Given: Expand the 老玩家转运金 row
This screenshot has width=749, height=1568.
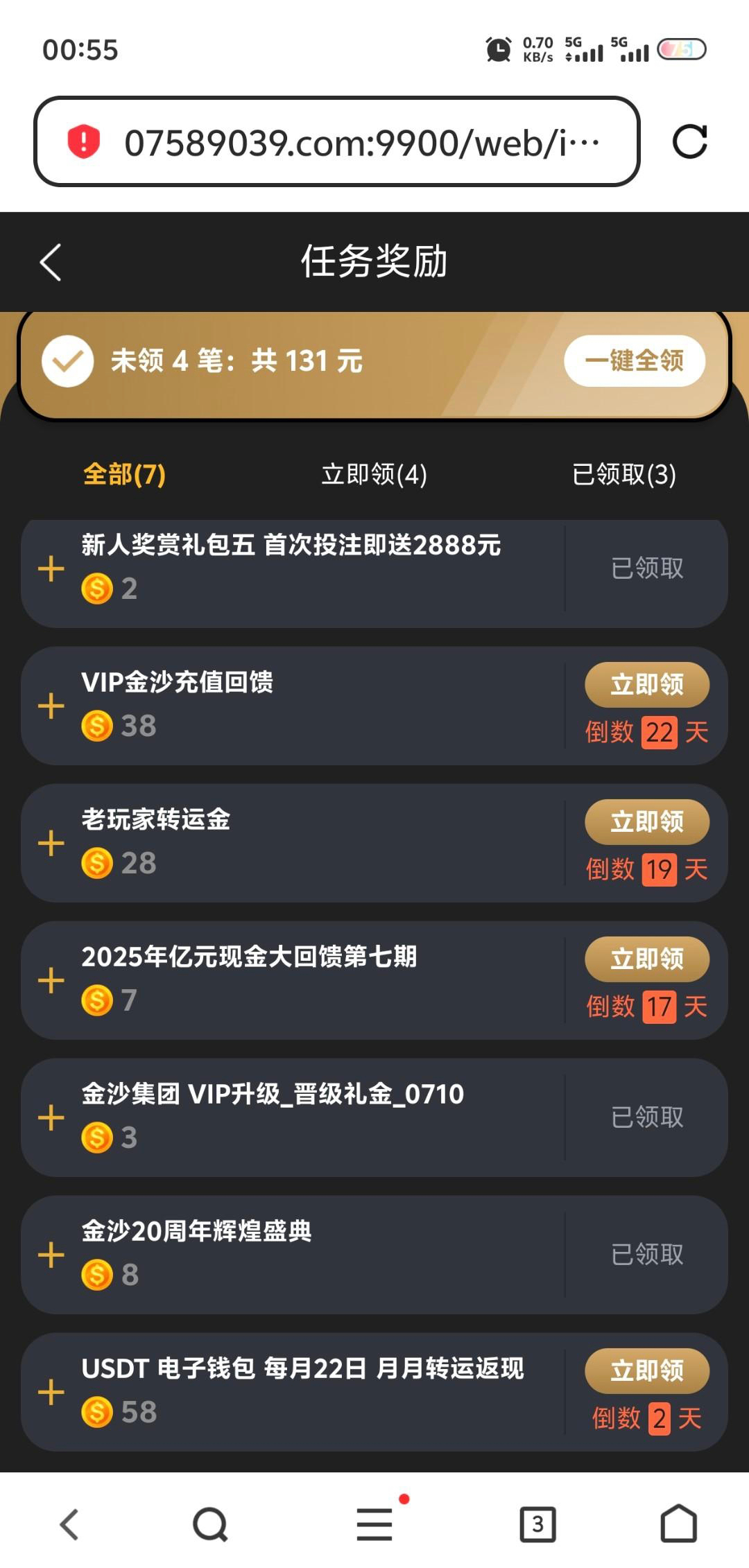Looking at the screenshot, I should (x=51, y=844).
